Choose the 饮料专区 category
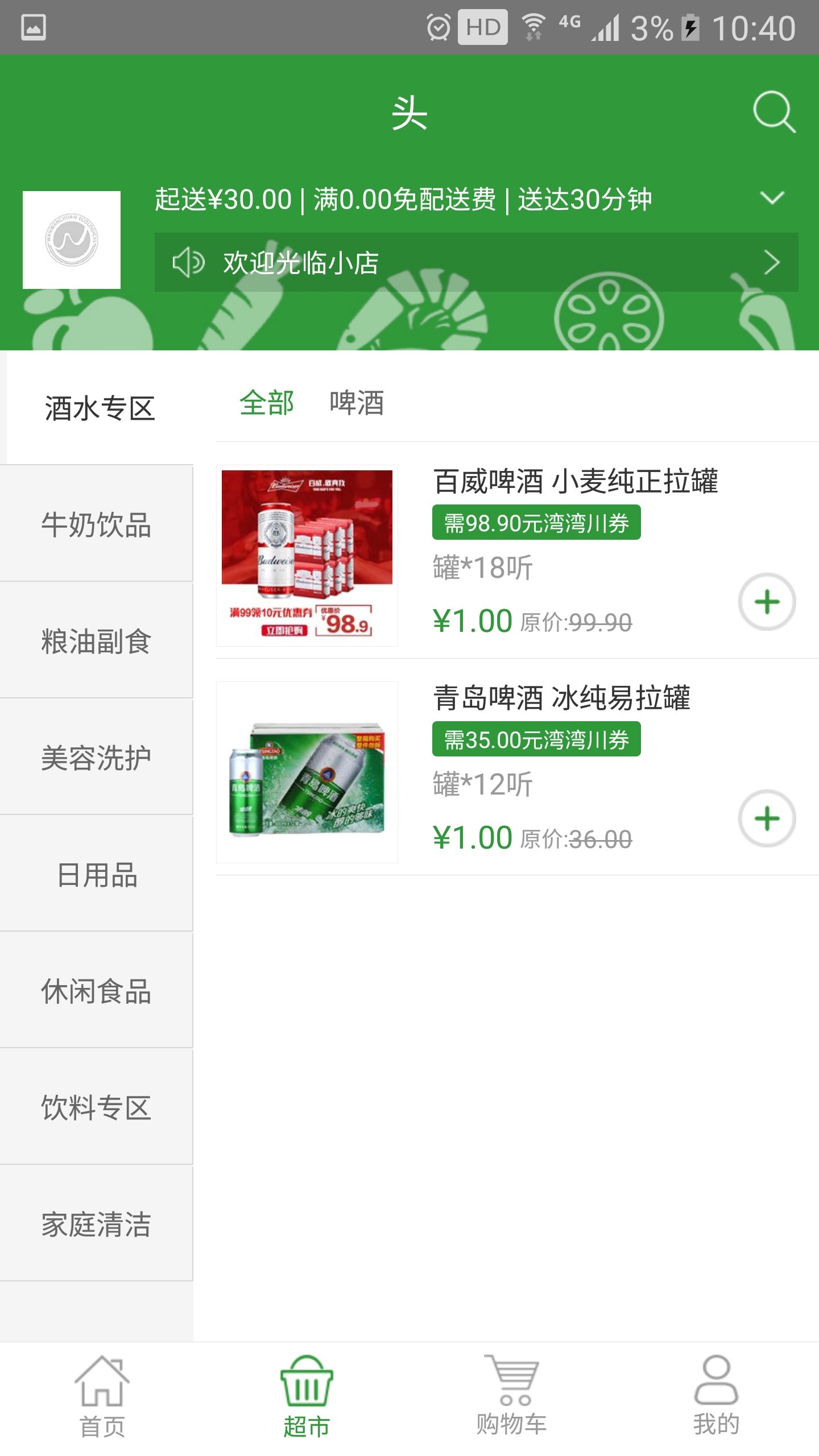 [97, 1107]
